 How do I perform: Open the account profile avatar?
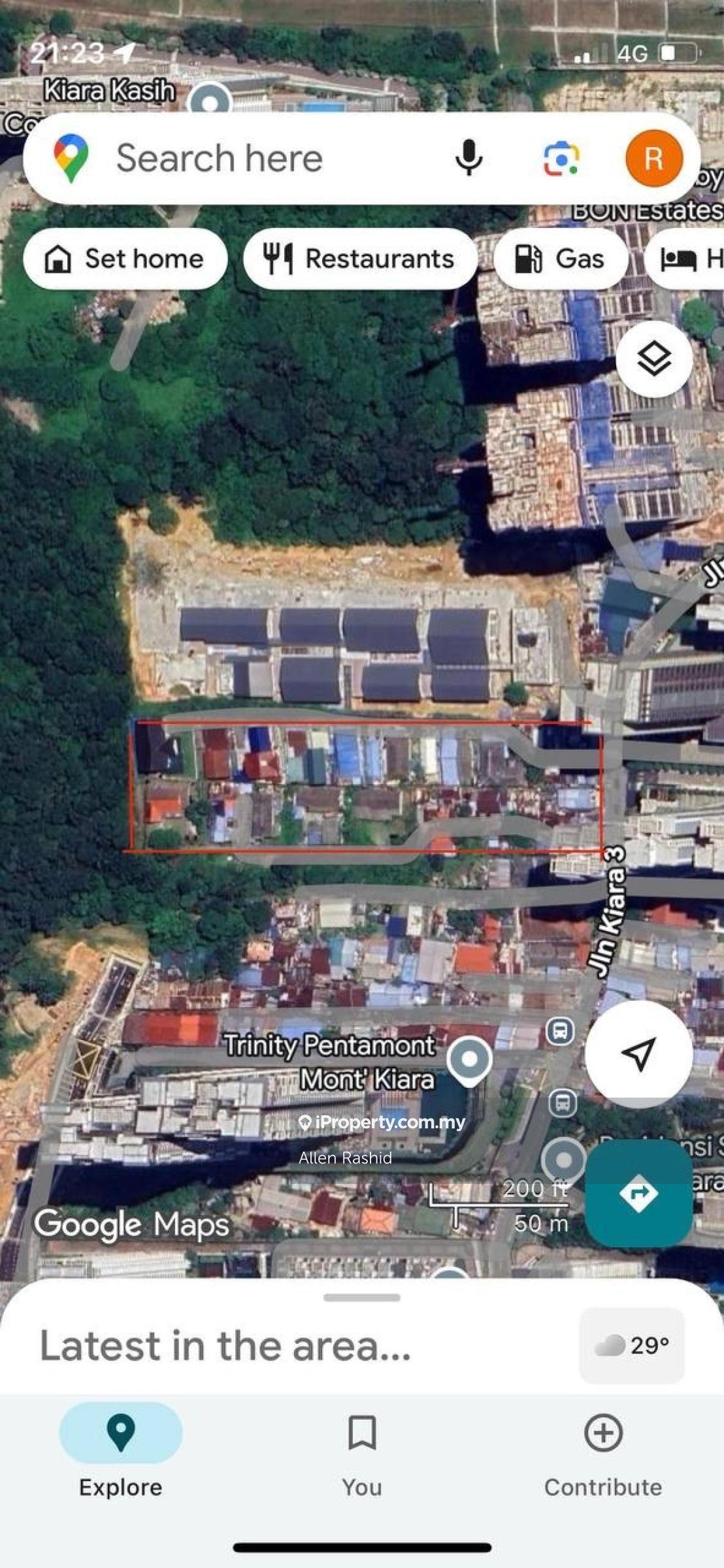653,159
